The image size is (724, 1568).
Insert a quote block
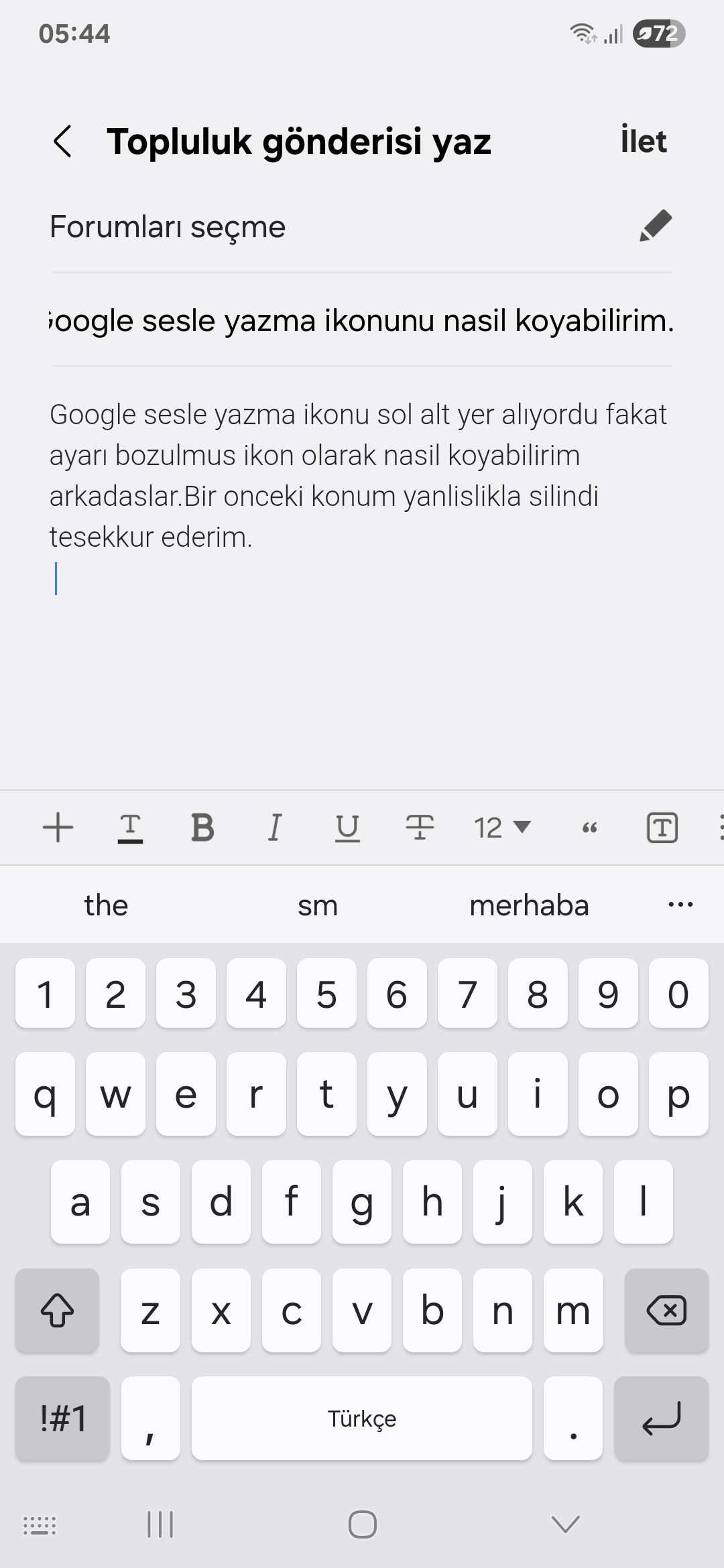[589, 828]
